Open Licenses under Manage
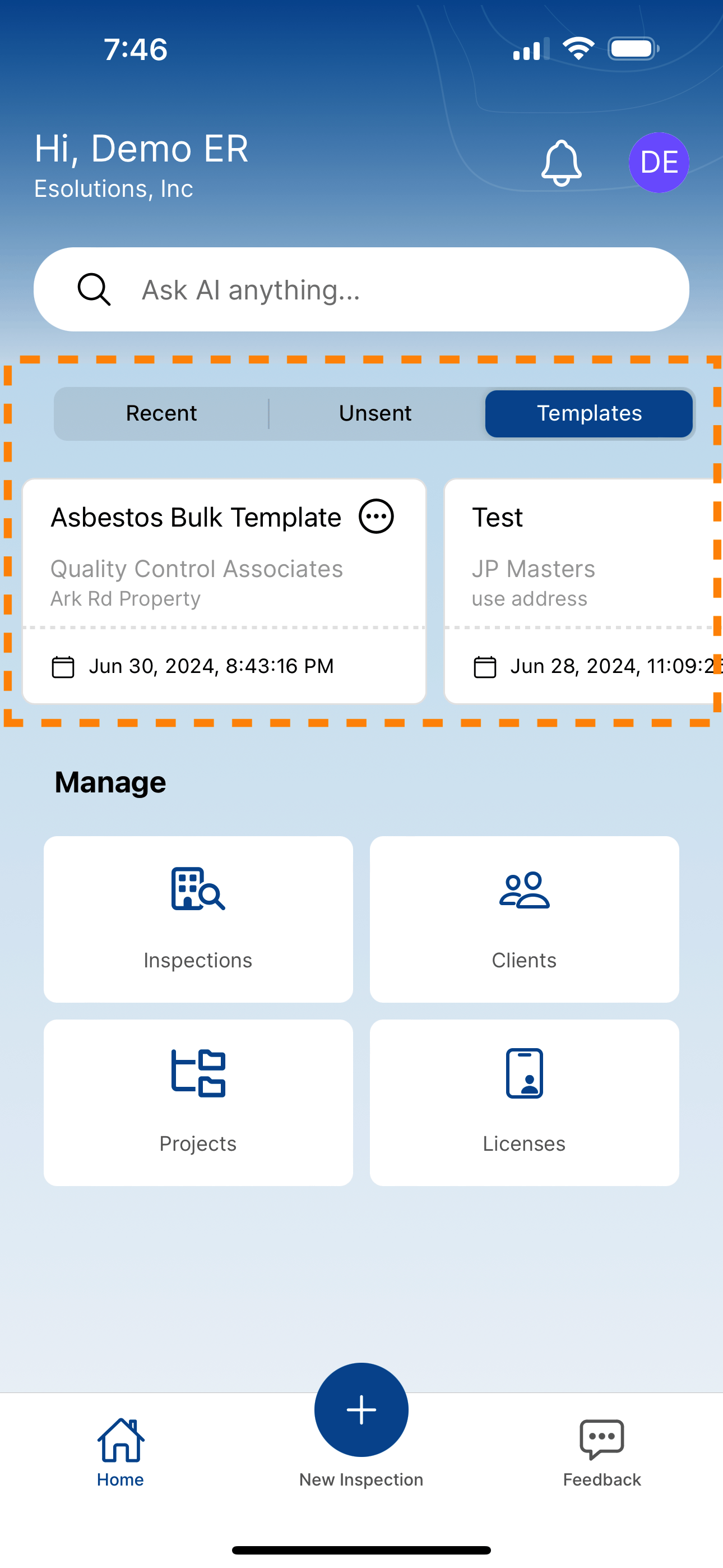 [524, 1103]
